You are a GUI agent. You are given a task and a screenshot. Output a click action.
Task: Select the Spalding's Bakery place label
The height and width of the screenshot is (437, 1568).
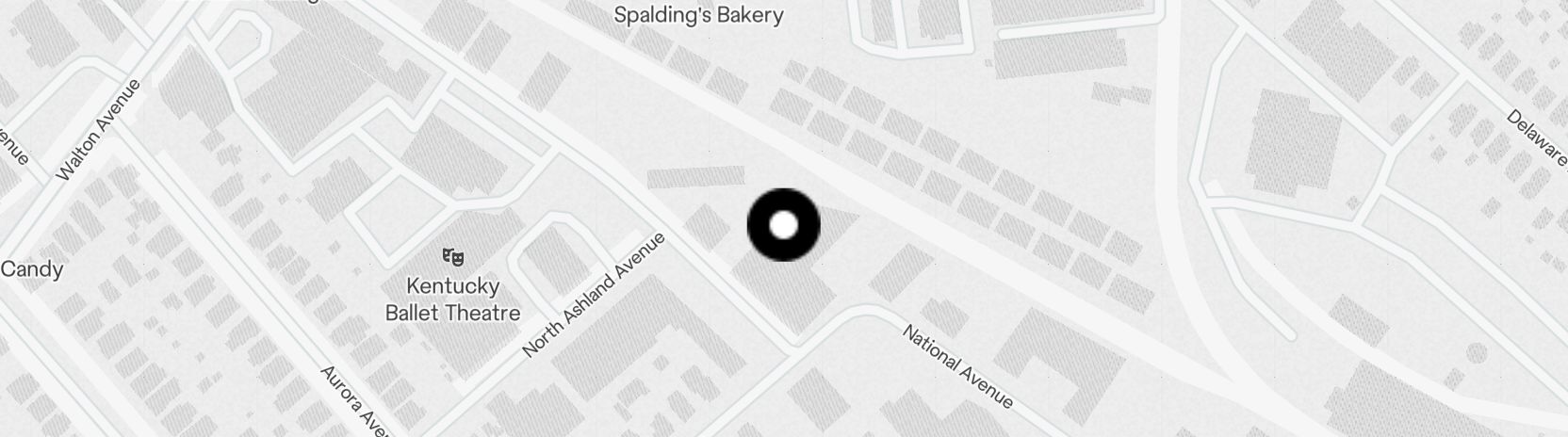pyautogui.click(x=698, y=15)
